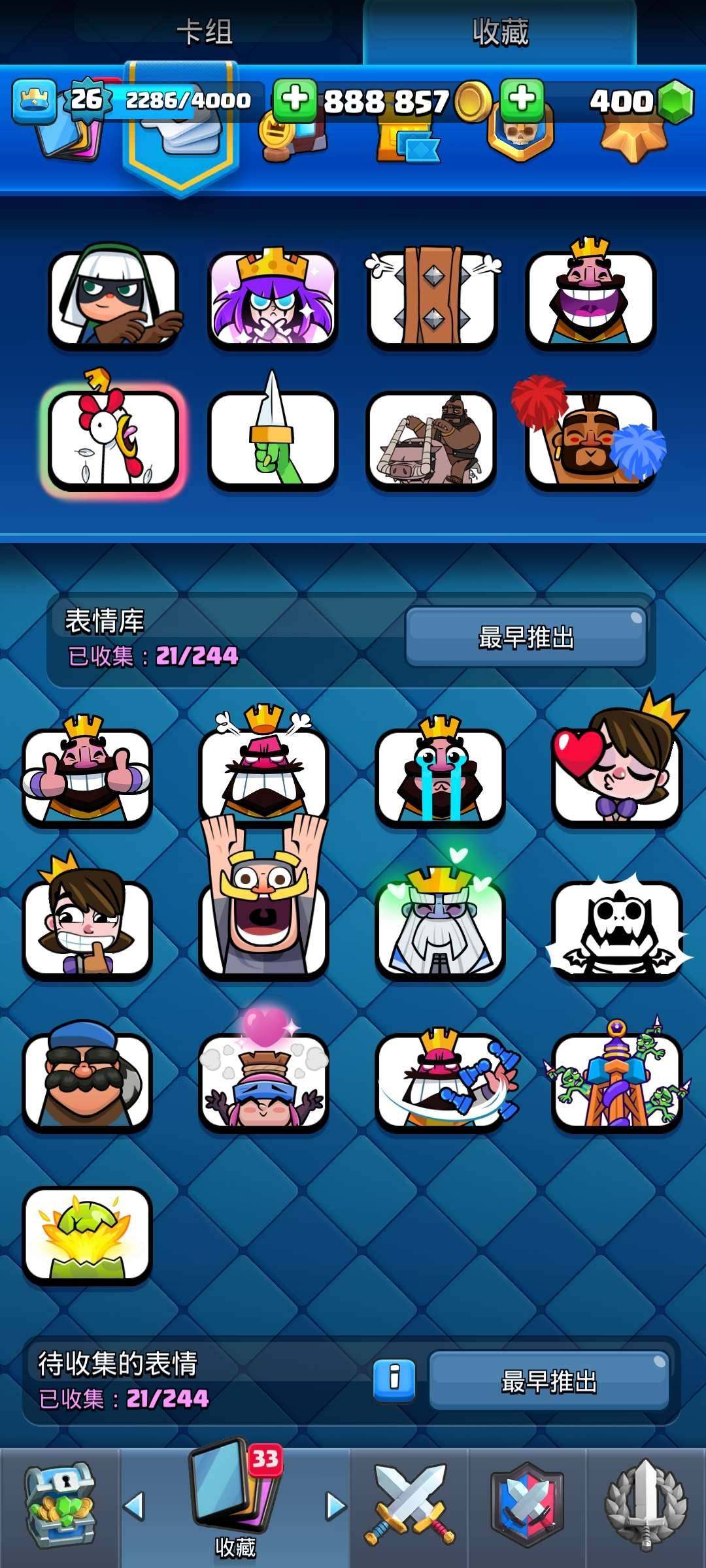Select the spiked log emote slot
Screen dimensions: 706x1568
pyautogui.click(x=433, y=297)
